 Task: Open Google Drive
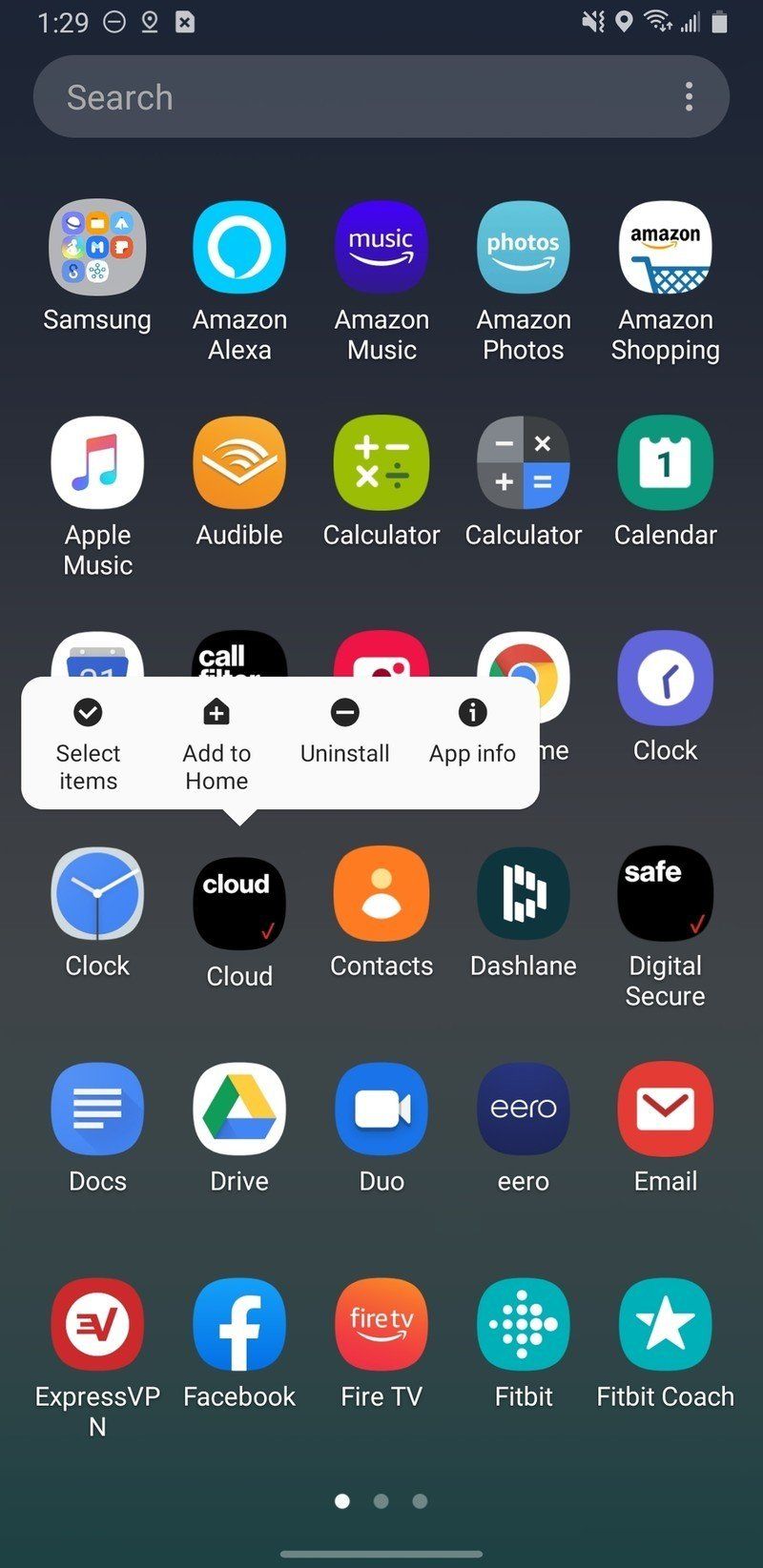(239, 1108)
